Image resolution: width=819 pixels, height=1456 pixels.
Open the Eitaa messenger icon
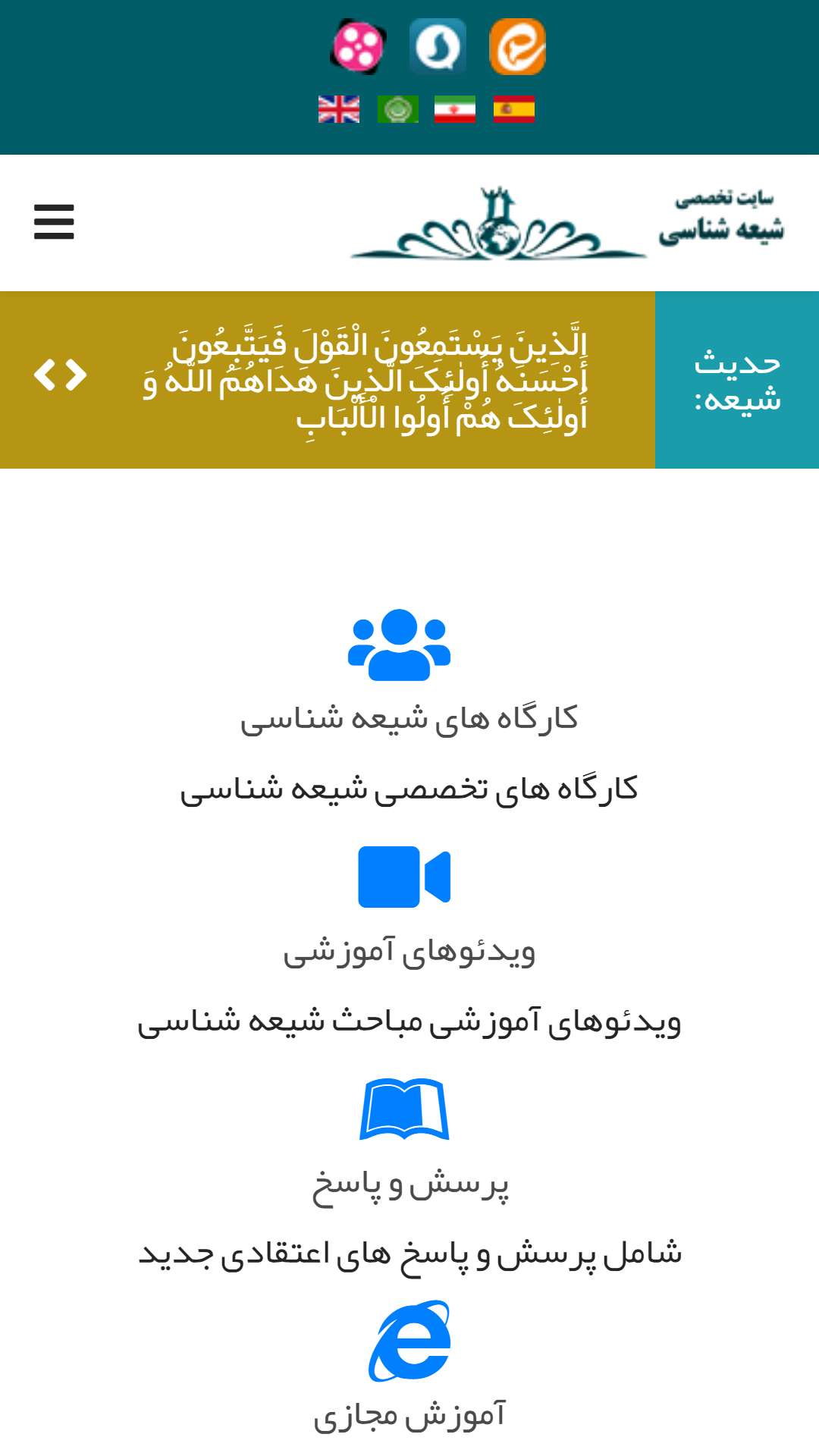[x=517, y=47]
